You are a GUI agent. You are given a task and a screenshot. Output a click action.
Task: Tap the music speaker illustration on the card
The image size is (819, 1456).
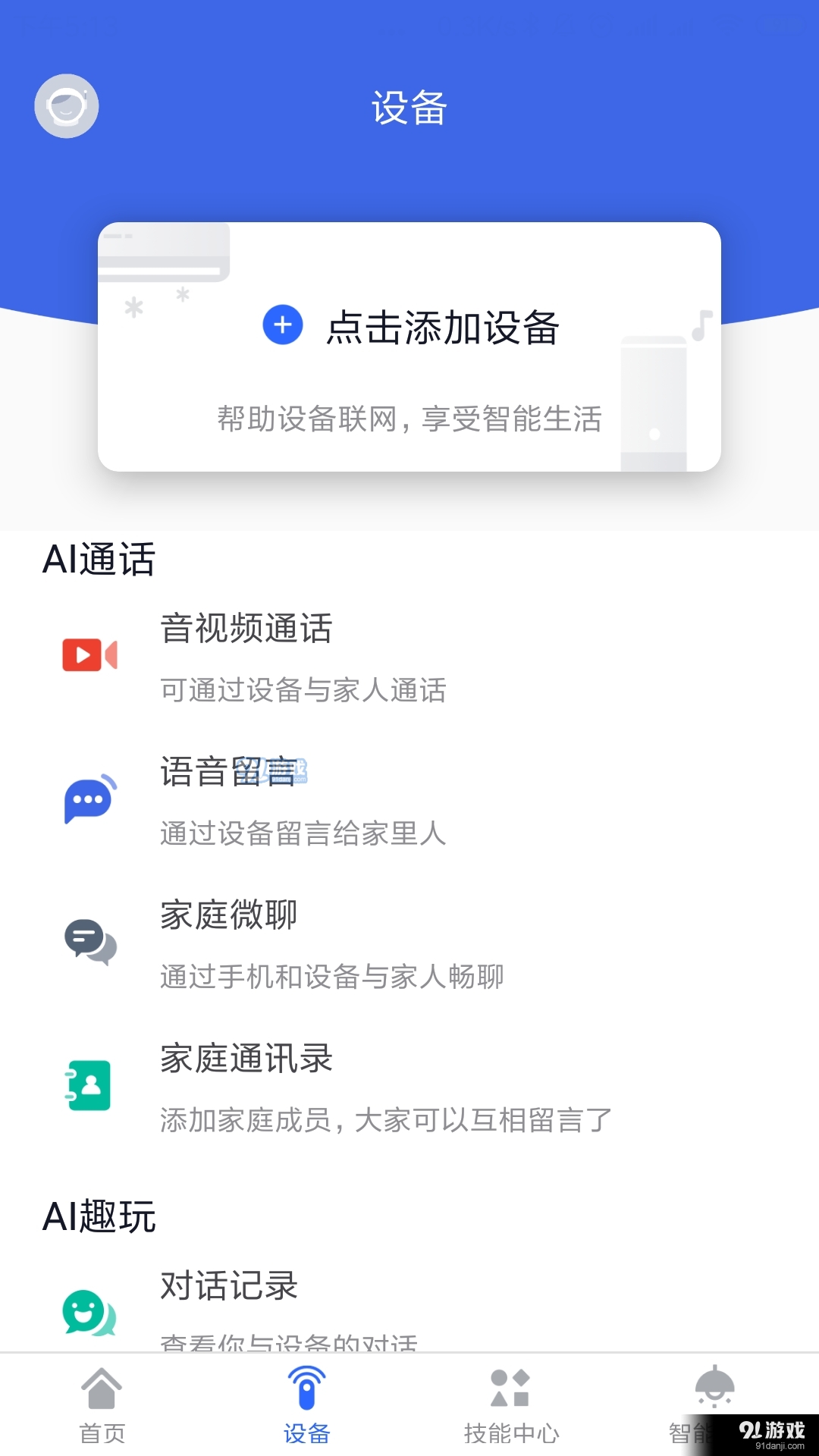[656, 402]
